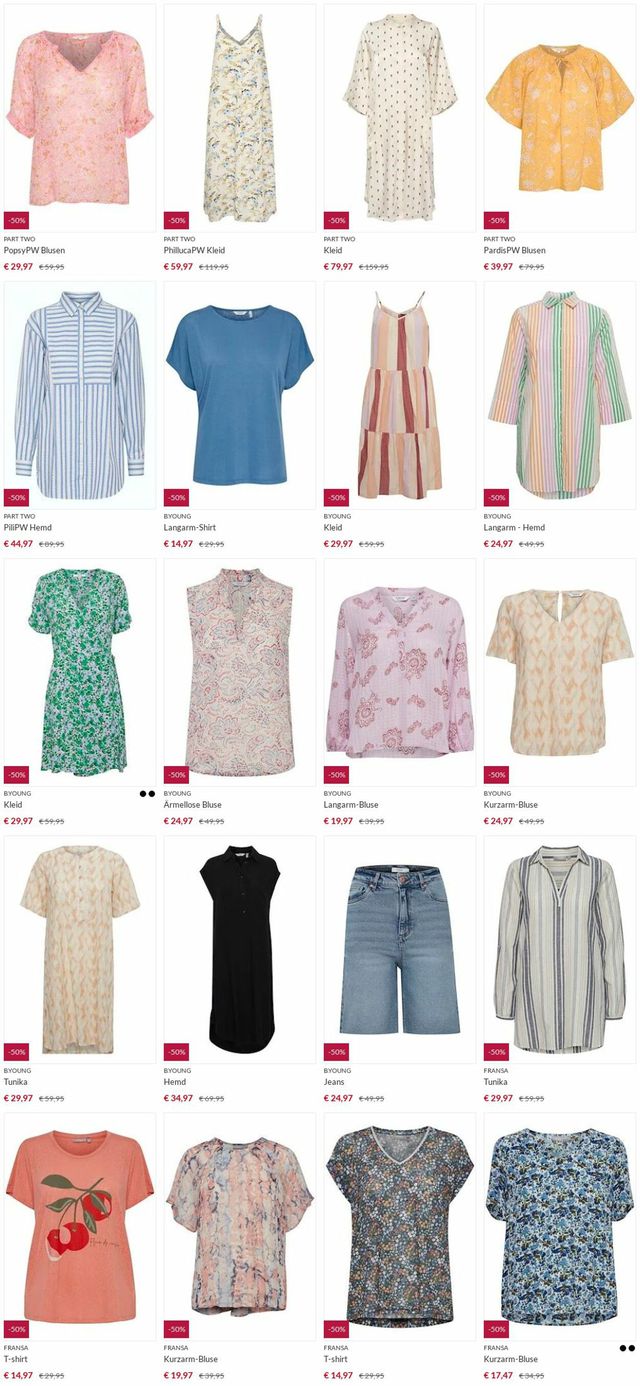640x1386 pixels.
Task: View the green floral Byoung Kleid
Action: (x=79, y=670)
